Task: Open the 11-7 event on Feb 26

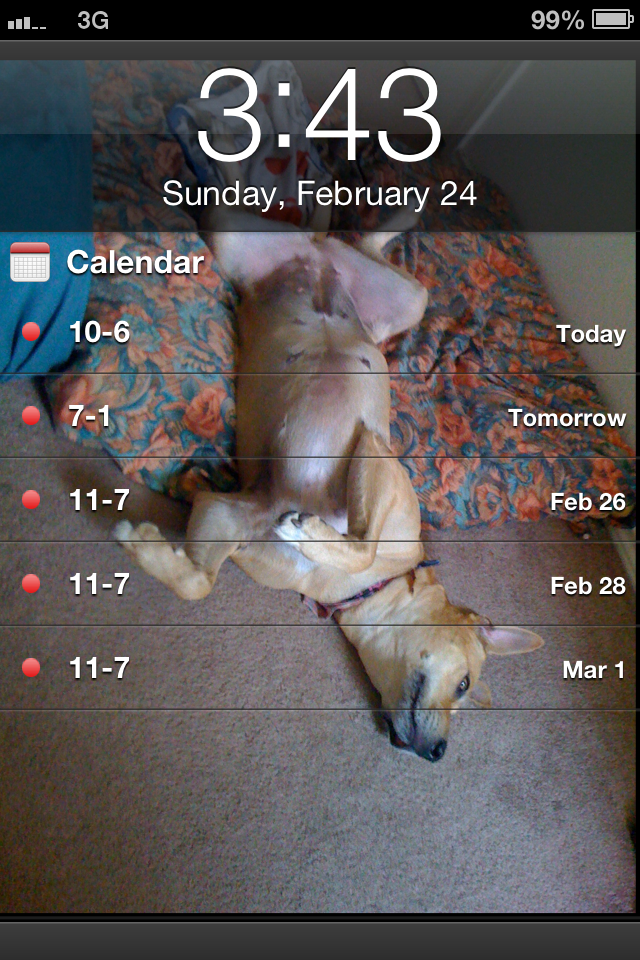Action: pos(320,500)
